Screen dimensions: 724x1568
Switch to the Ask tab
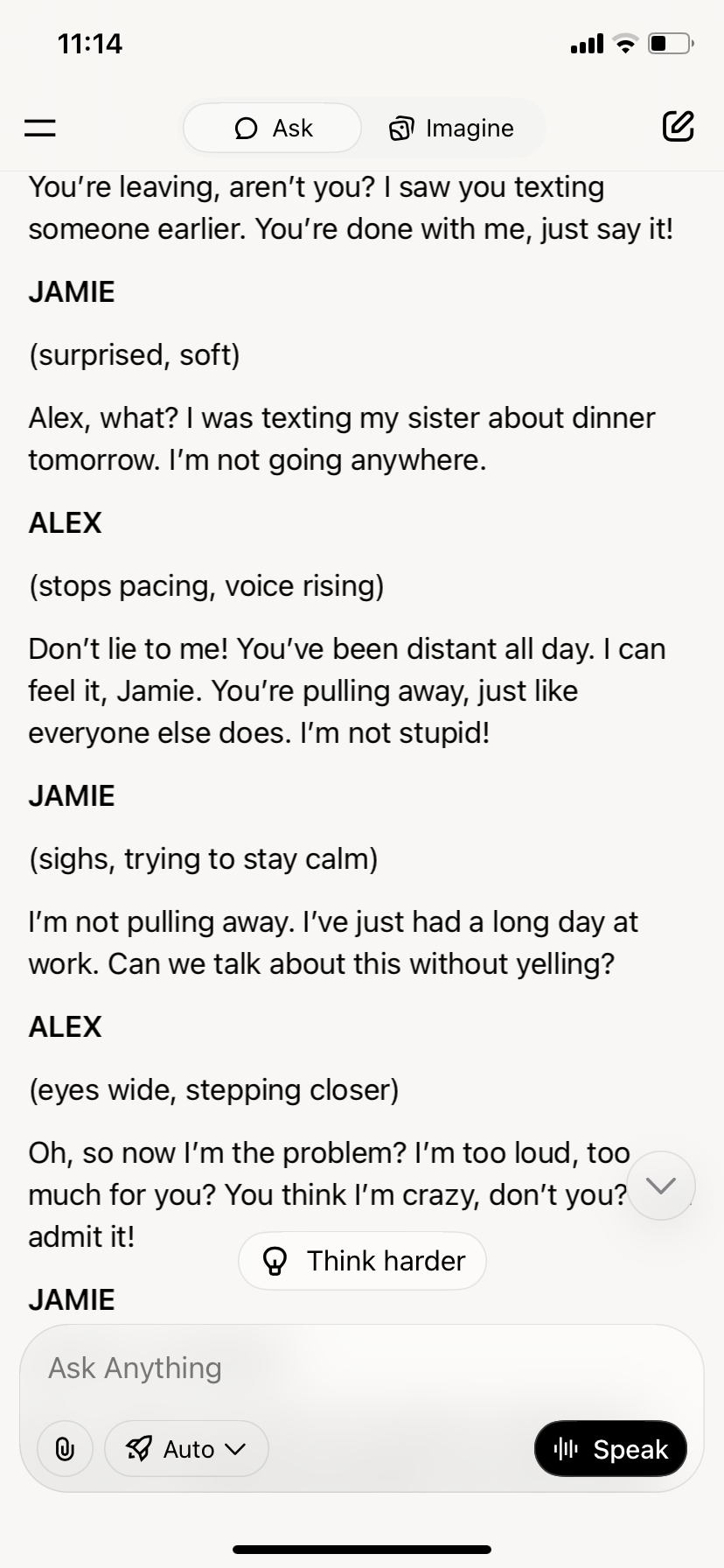[x=273, y=128]
